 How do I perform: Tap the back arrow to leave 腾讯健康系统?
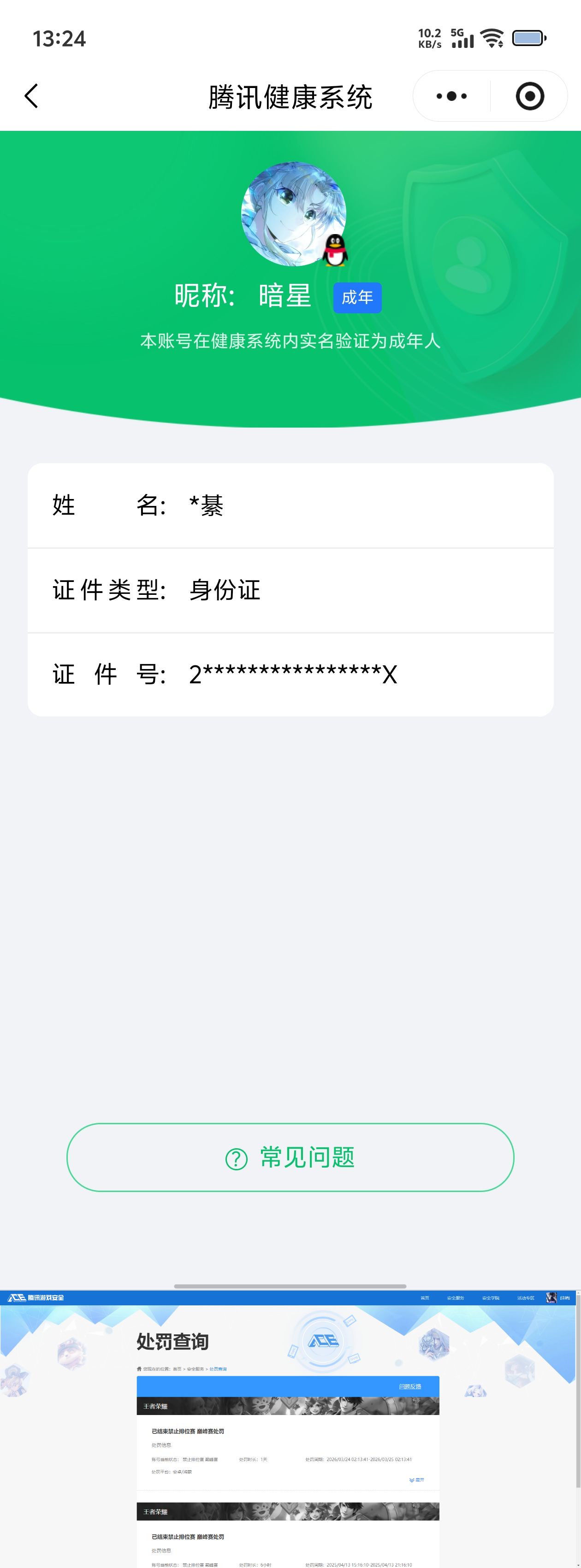coord(32,95)
